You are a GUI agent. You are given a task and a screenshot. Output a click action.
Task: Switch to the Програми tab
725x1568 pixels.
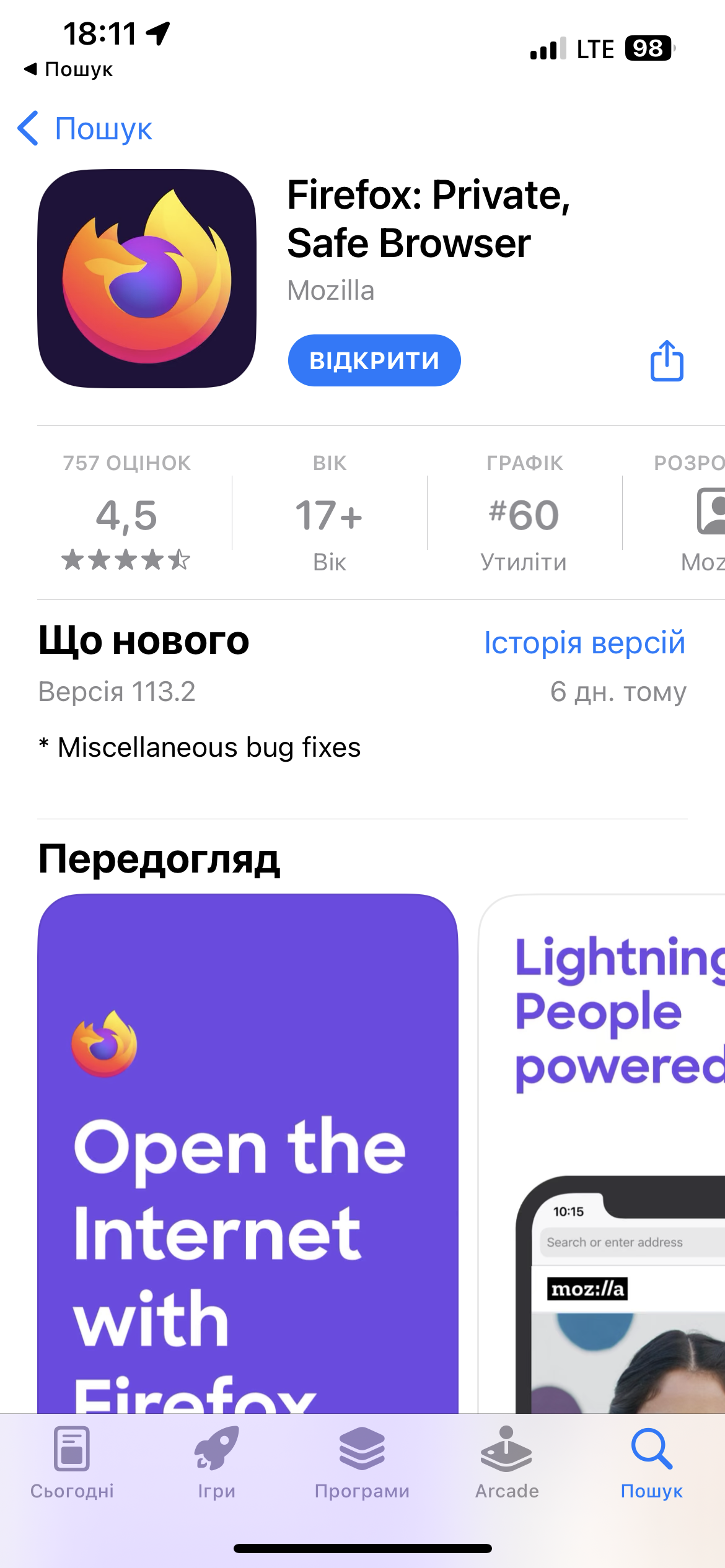(362, 1463)
